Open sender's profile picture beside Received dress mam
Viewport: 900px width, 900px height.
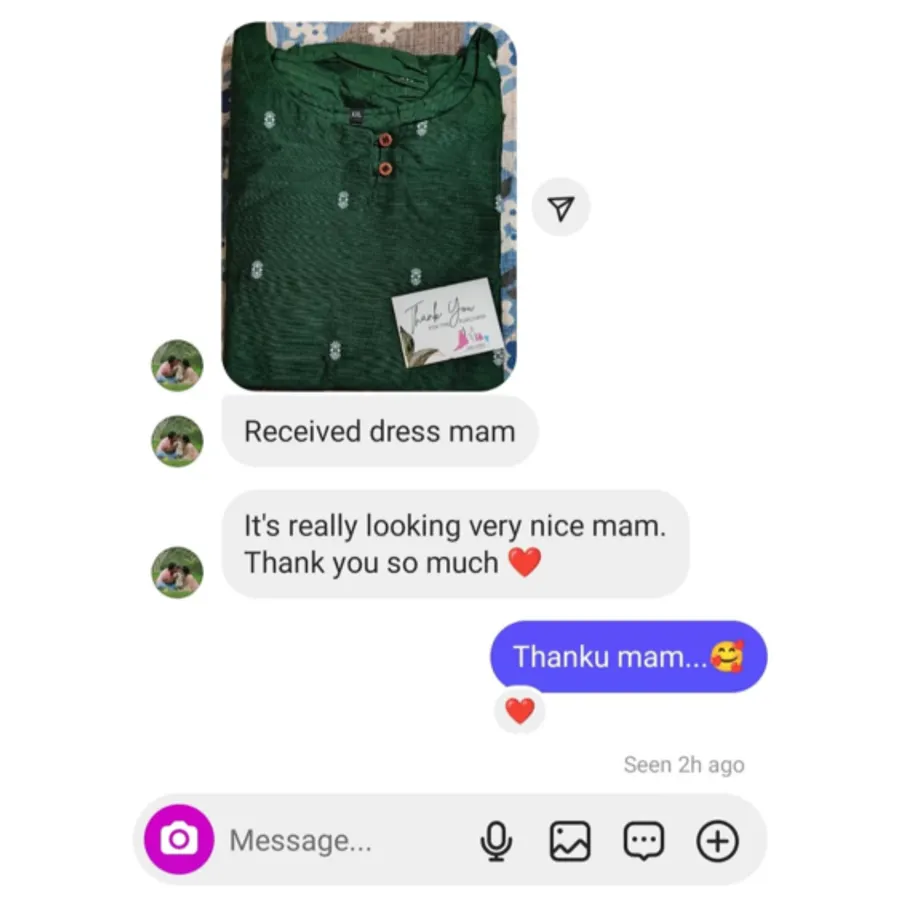177,441
